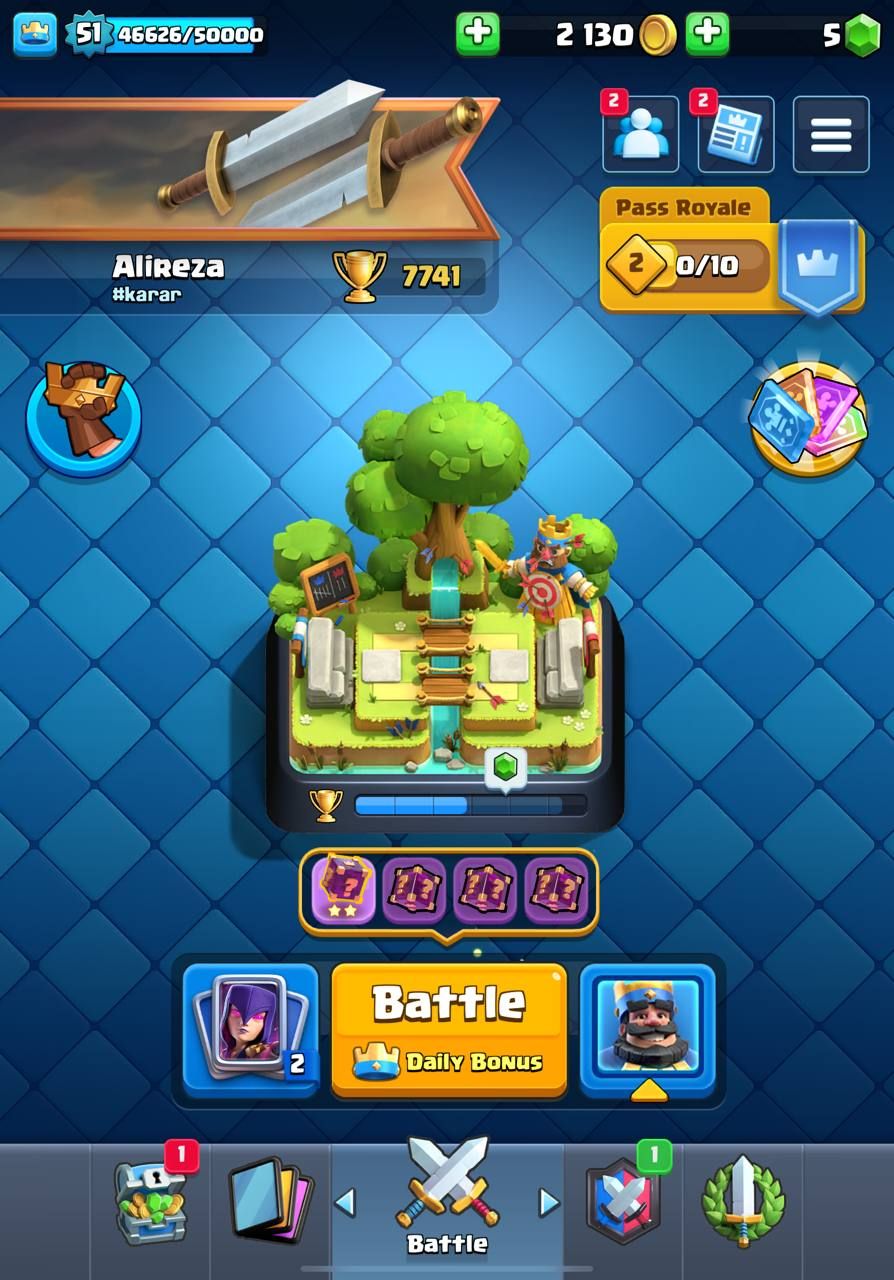Switch to the Cards collection tab

click(270, 1203)
